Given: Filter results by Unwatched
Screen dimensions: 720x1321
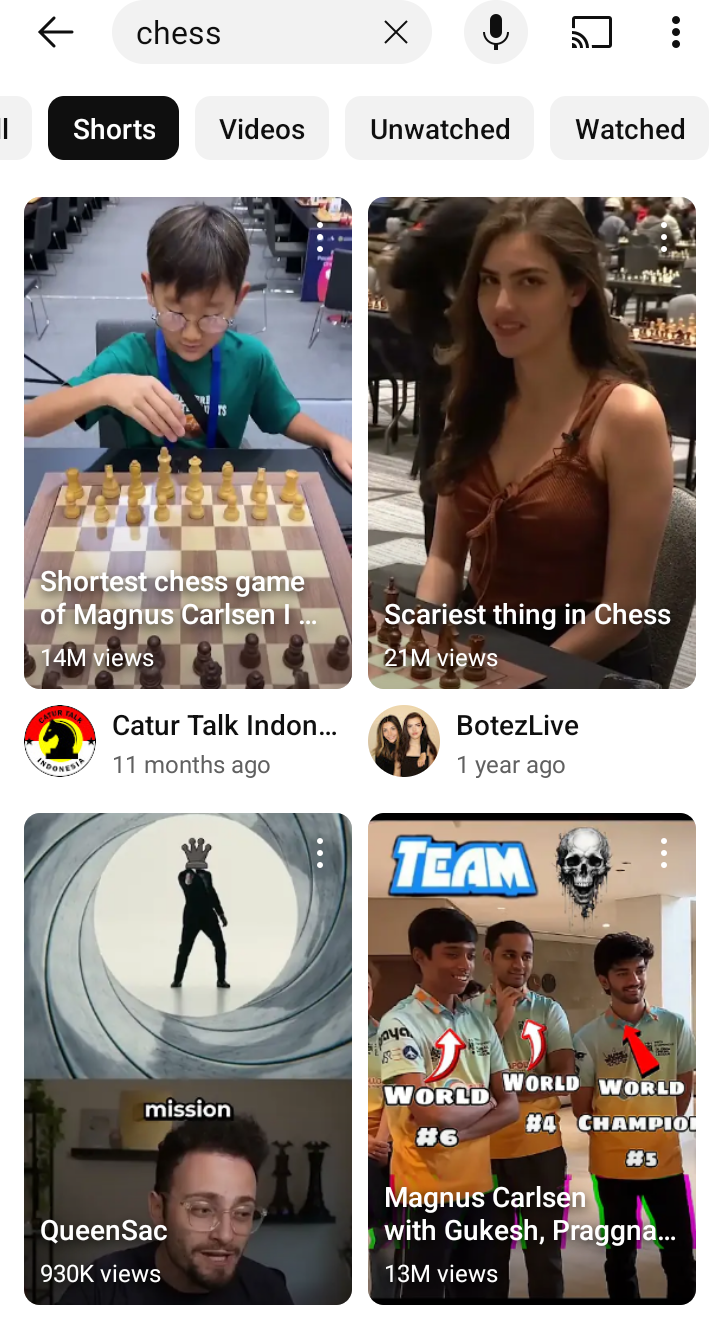Looking at the screenshot, I should pos(440,129).
